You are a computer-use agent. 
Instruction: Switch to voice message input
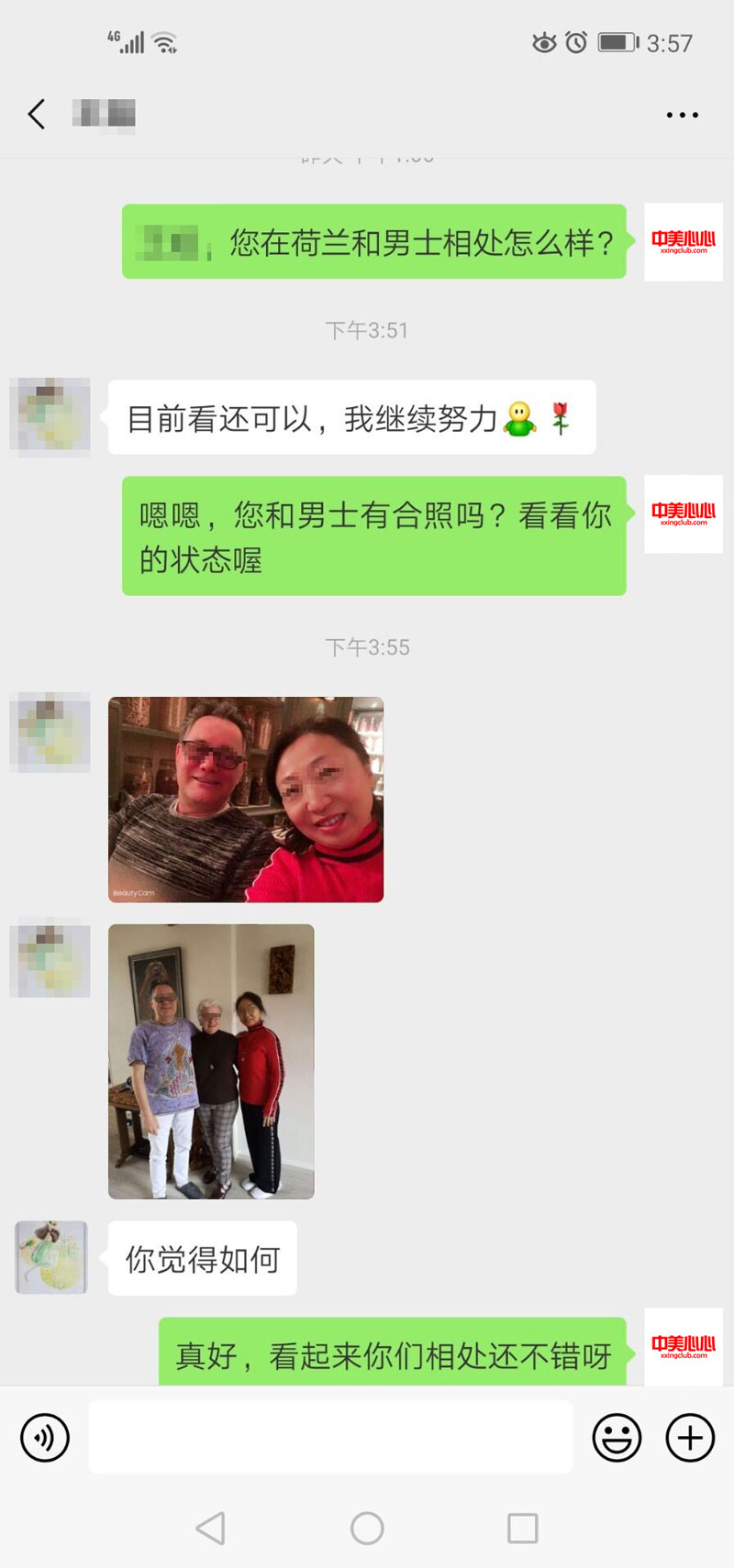pos(45,1437)
